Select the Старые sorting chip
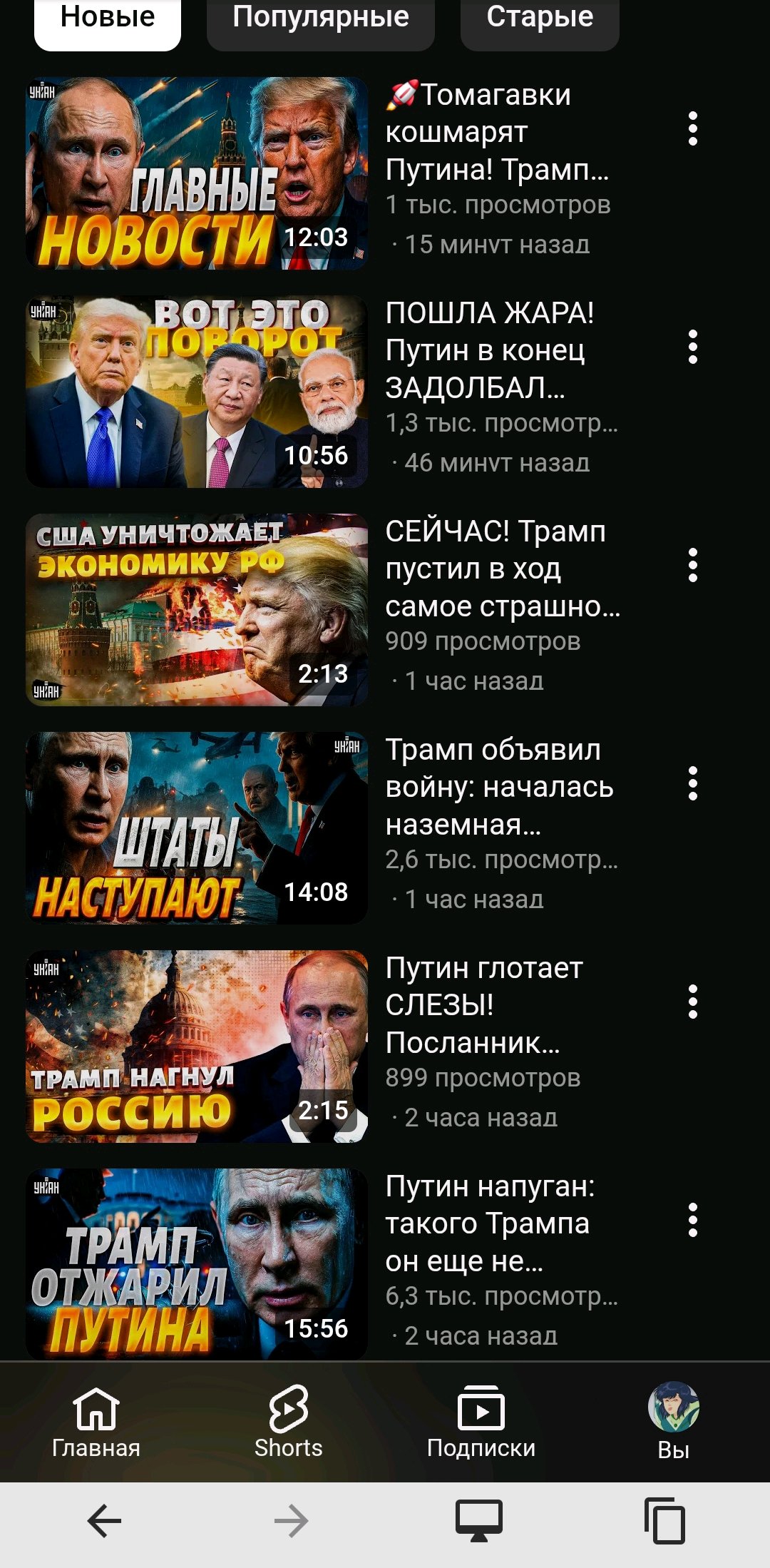 539,20
